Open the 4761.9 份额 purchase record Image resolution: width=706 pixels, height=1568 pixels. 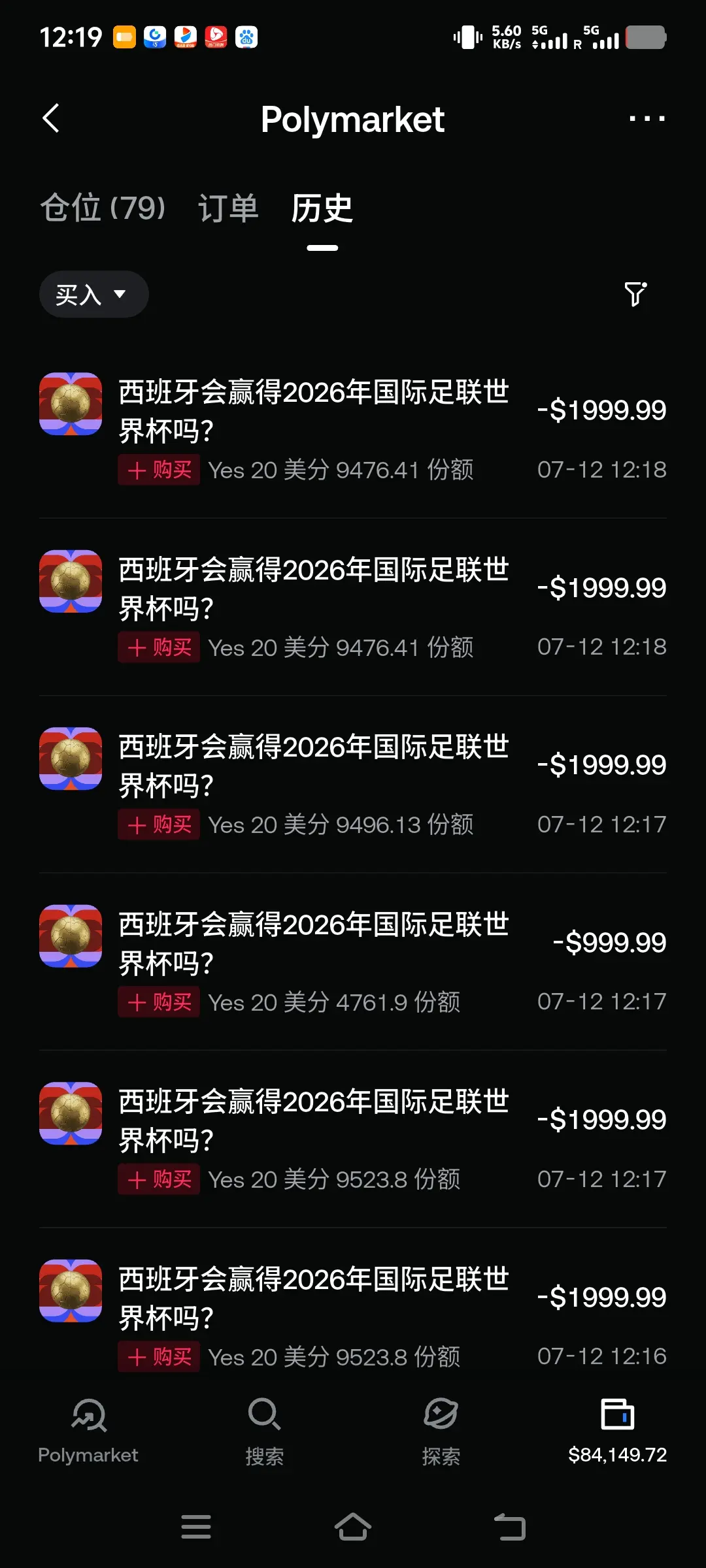point(353,962)
